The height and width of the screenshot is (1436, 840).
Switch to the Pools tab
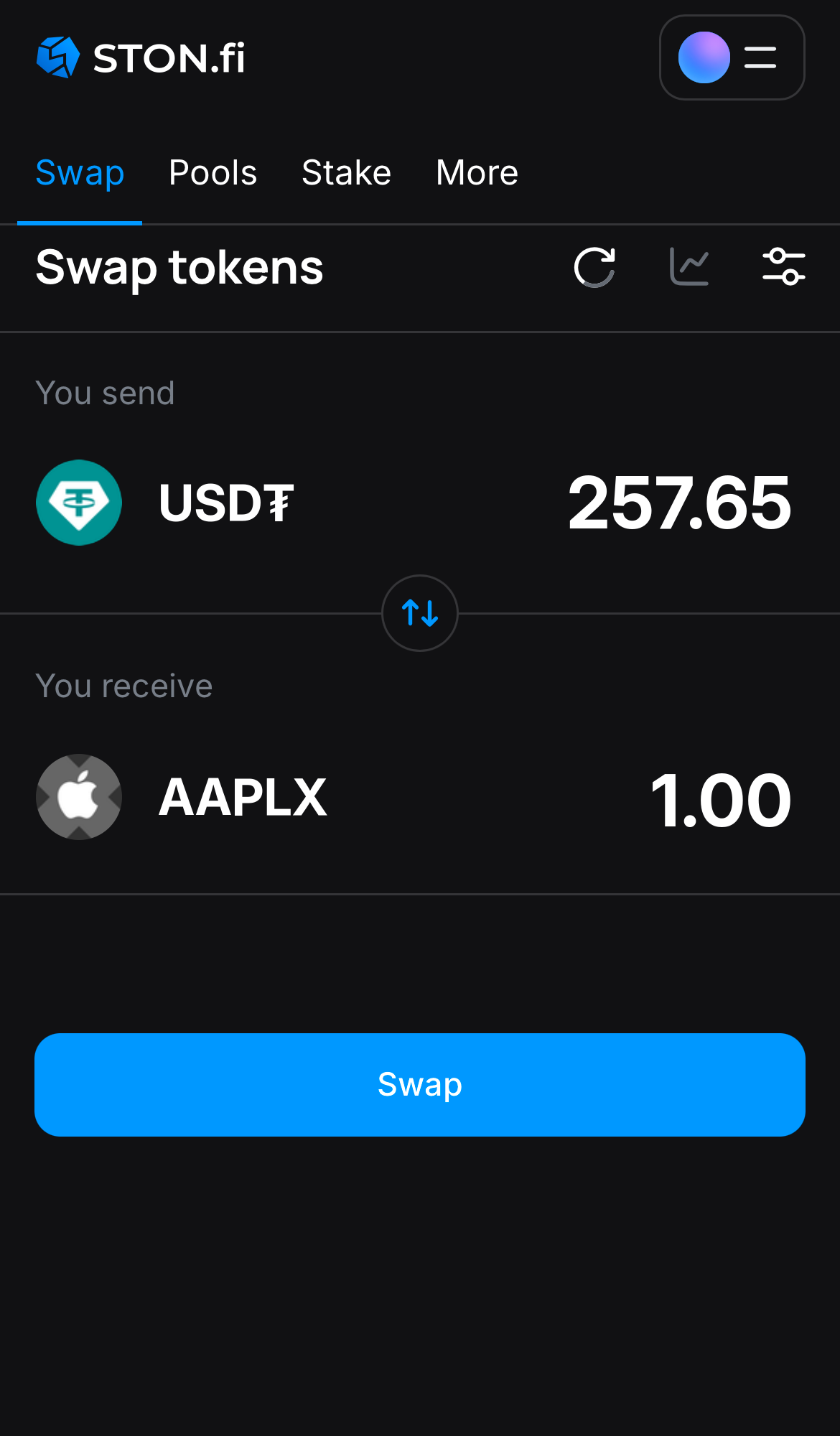[x=213, y=173]
